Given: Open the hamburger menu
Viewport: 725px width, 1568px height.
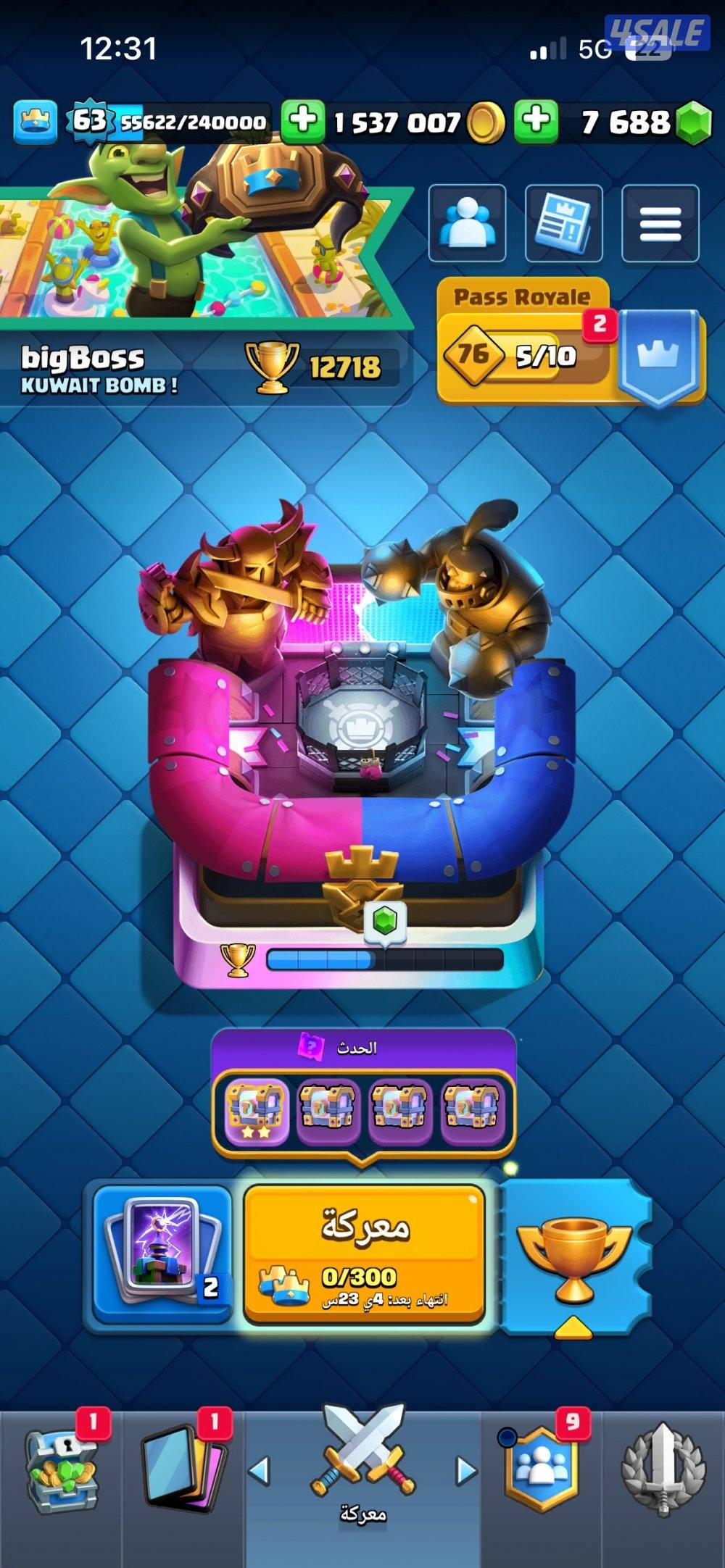Looking at the screenshot, I should pyautogui.click(x=660, y=223).
